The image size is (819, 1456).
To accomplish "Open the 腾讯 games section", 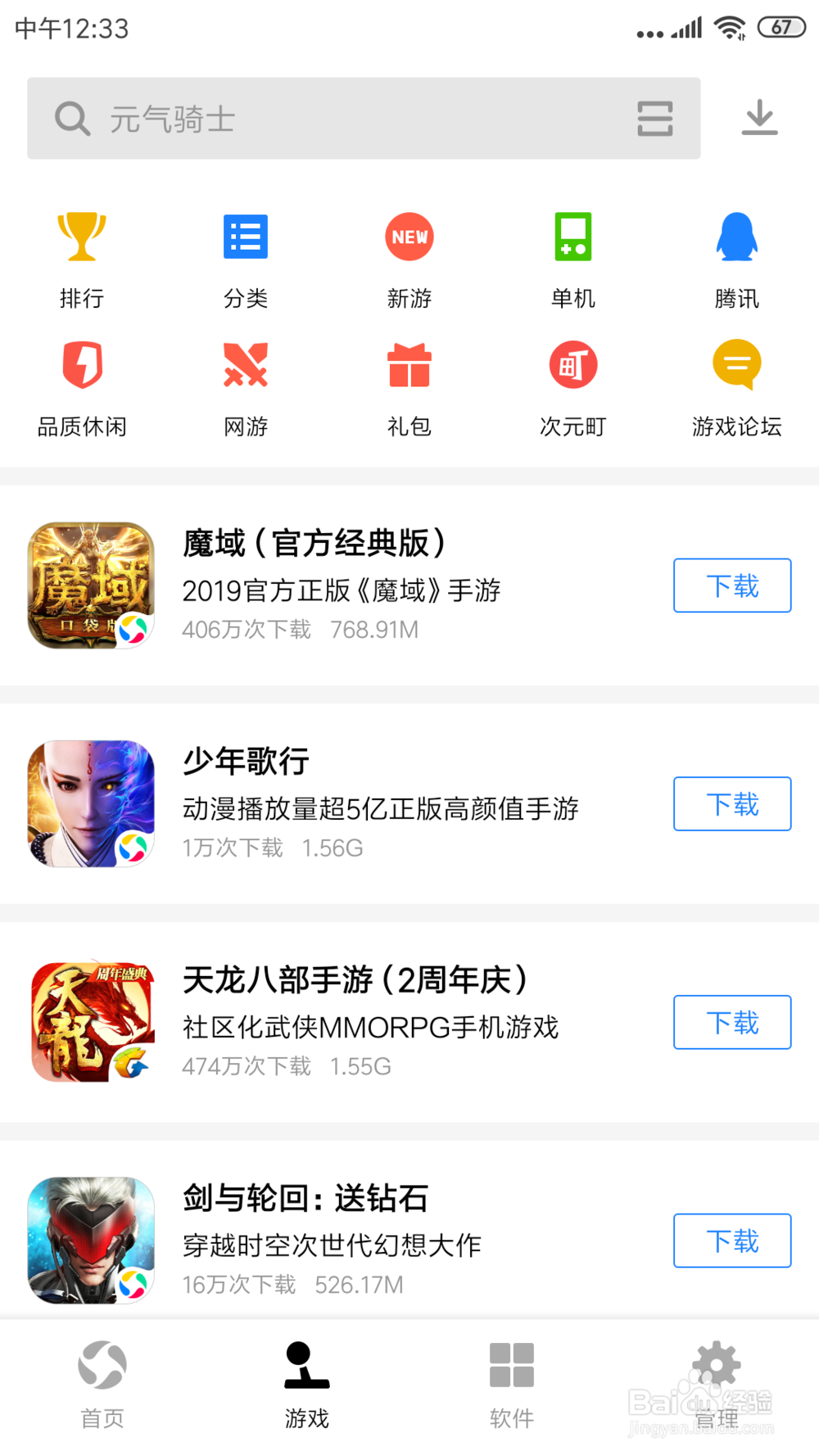I will [x=737, y=258].
